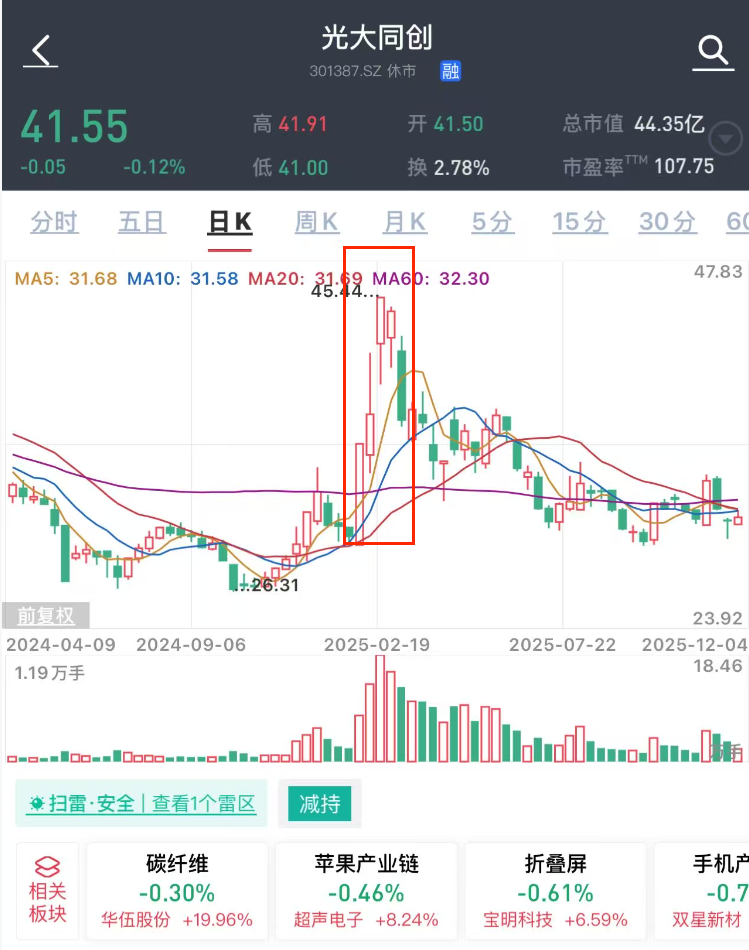Open the 碳纤维 sector card
The height and width of the screenshot is (950, 749).
pyautogui.click(x=177, y=890)
